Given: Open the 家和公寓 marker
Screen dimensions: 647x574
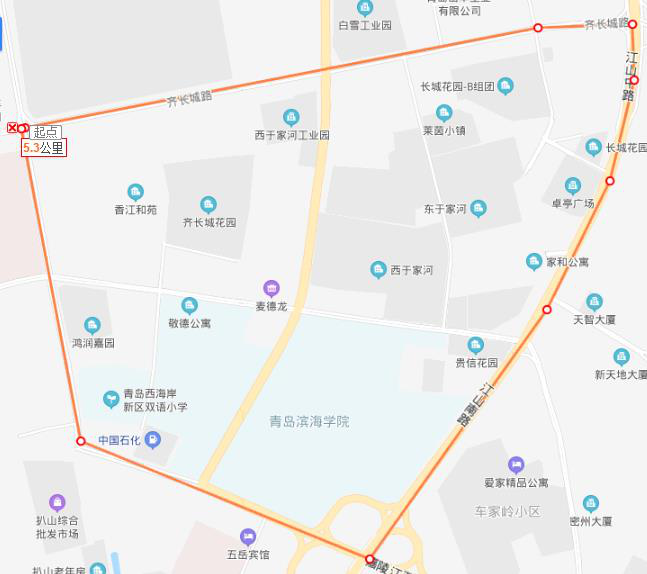Looking at the screenshot, I should [x=534, y=262].
